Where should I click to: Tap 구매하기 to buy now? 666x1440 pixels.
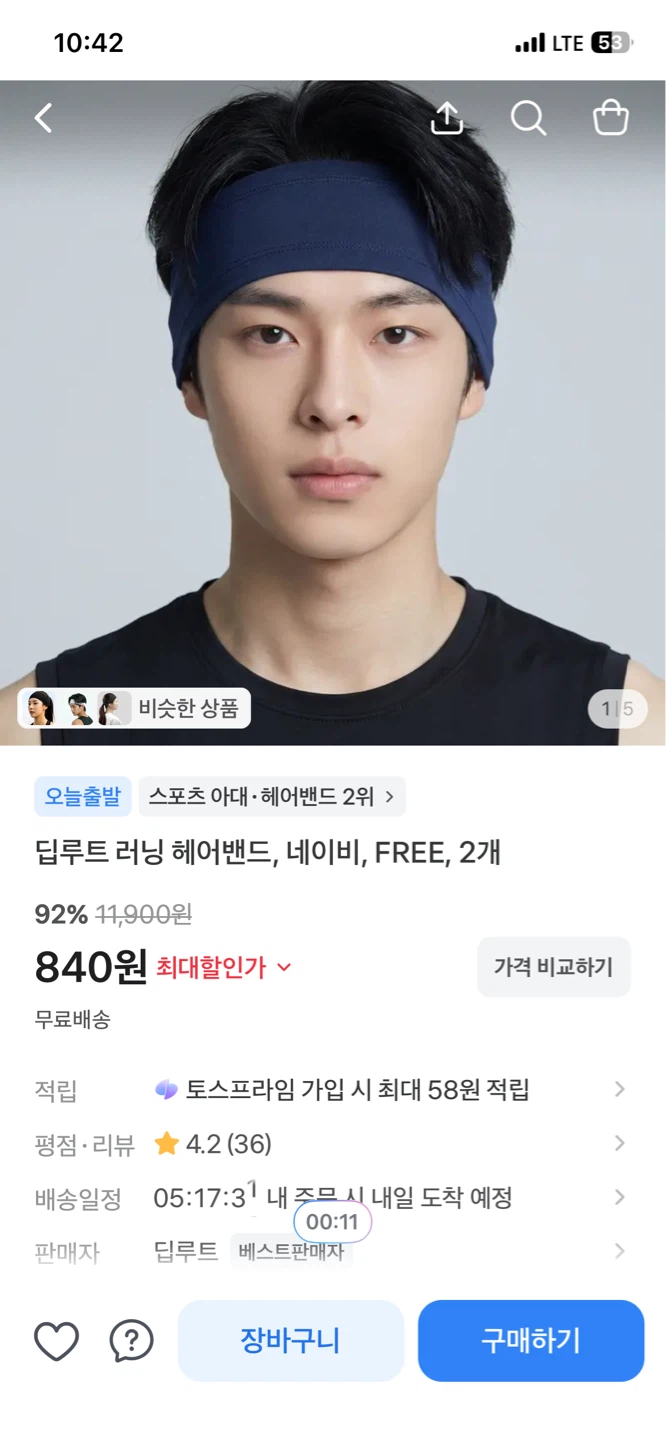pos(531,1341)
